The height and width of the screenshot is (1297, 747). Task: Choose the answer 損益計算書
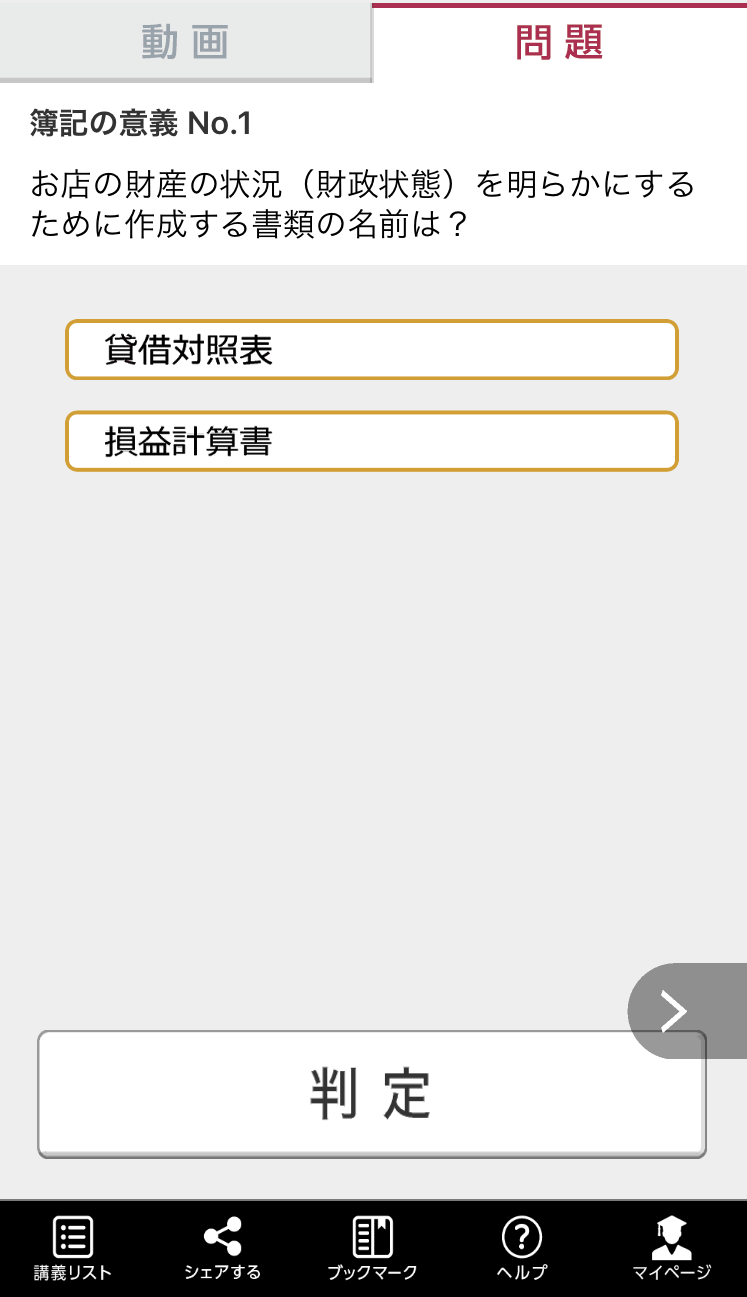coord(372,441)
